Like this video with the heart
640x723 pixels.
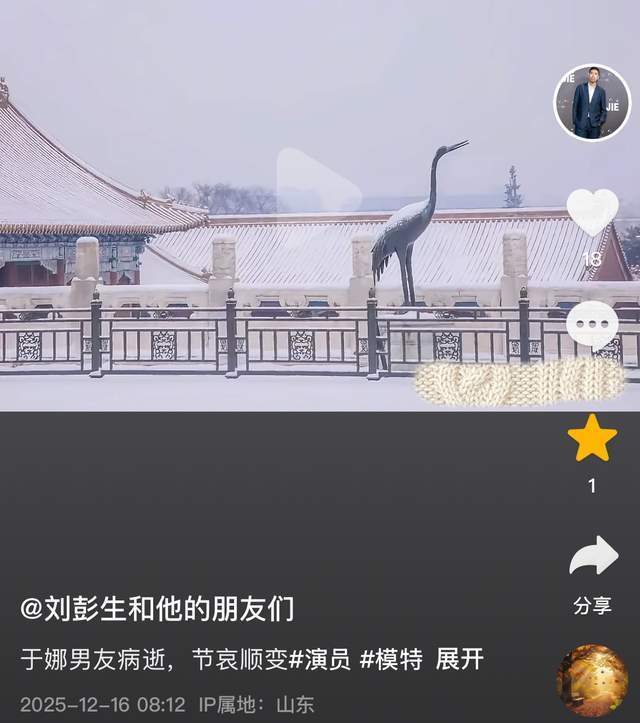pos(592,210)
